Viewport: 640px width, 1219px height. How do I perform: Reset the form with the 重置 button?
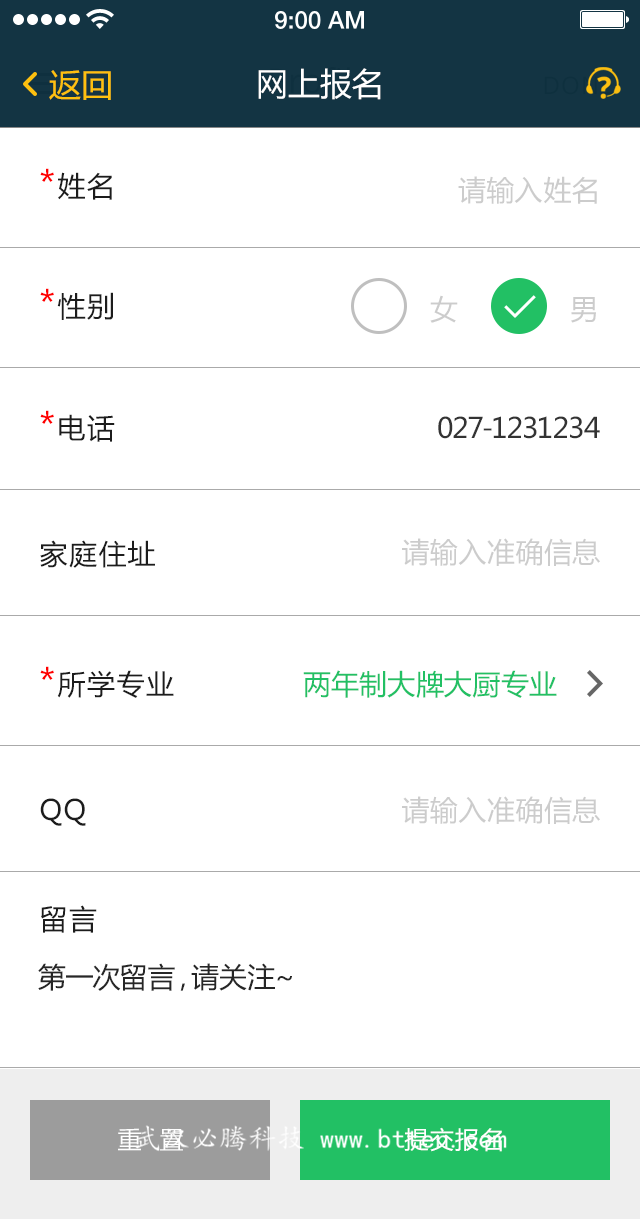point(150,1140)
